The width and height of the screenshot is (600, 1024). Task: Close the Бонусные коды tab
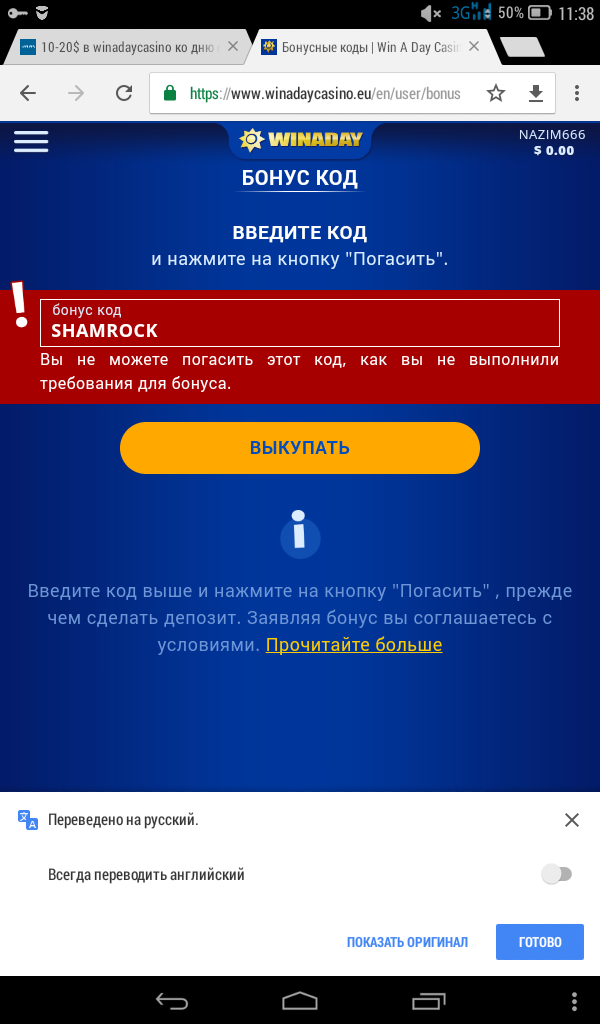click(474, 46)
